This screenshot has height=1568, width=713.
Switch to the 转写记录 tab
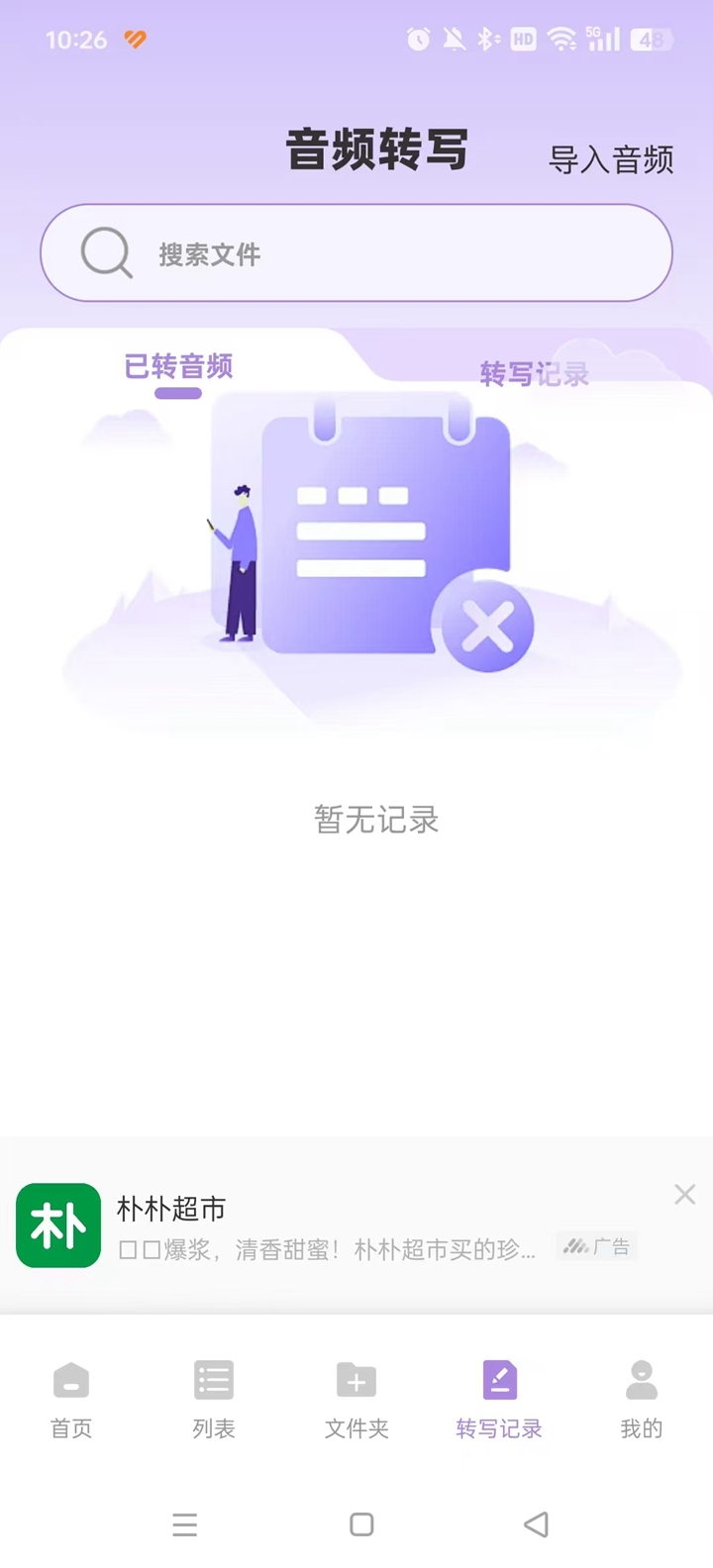tap(535, 374)
